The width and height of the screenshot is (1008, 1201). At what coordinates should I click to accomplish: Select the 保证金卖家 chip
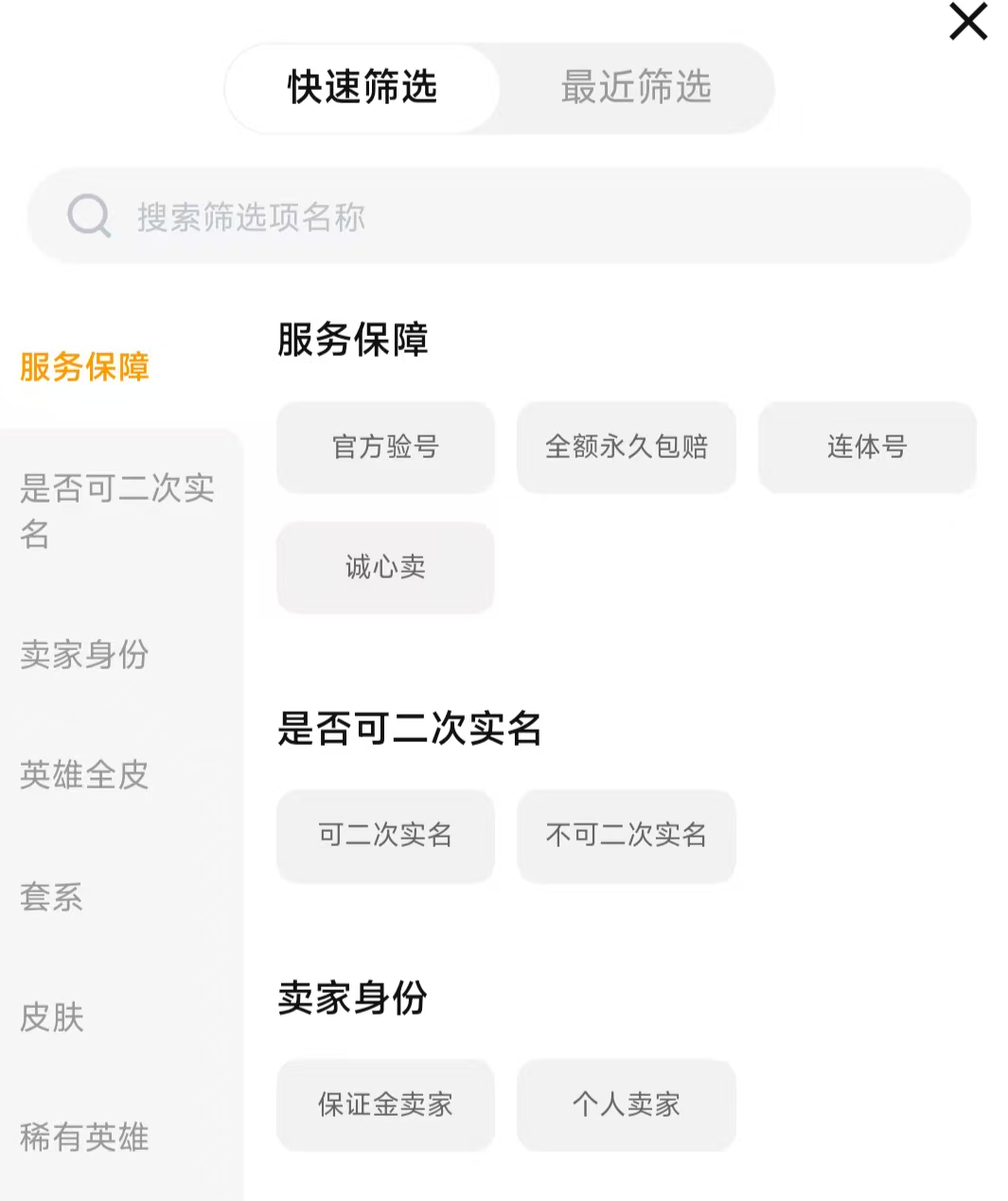pos(385,1104)
